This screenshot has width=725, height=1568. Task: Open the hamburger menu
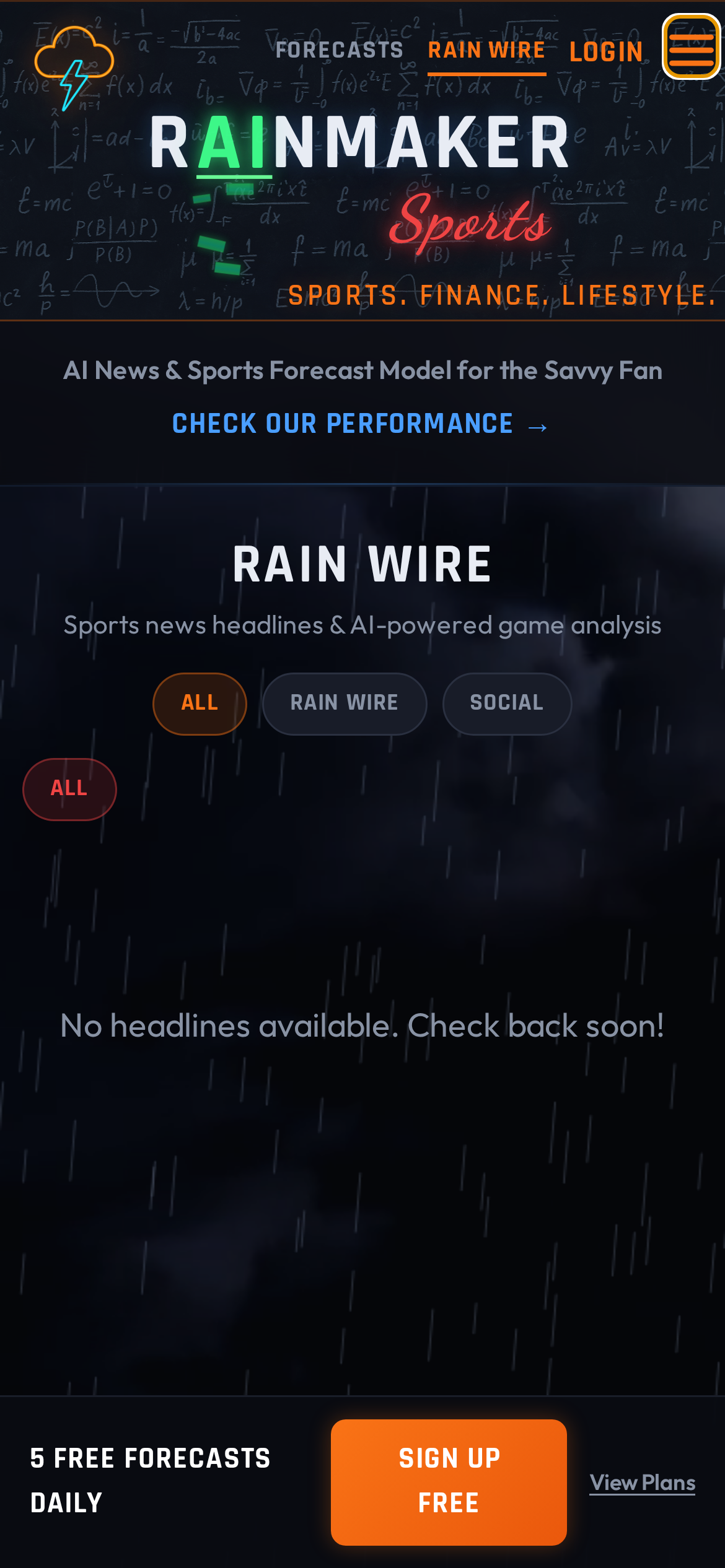point(691,47)
